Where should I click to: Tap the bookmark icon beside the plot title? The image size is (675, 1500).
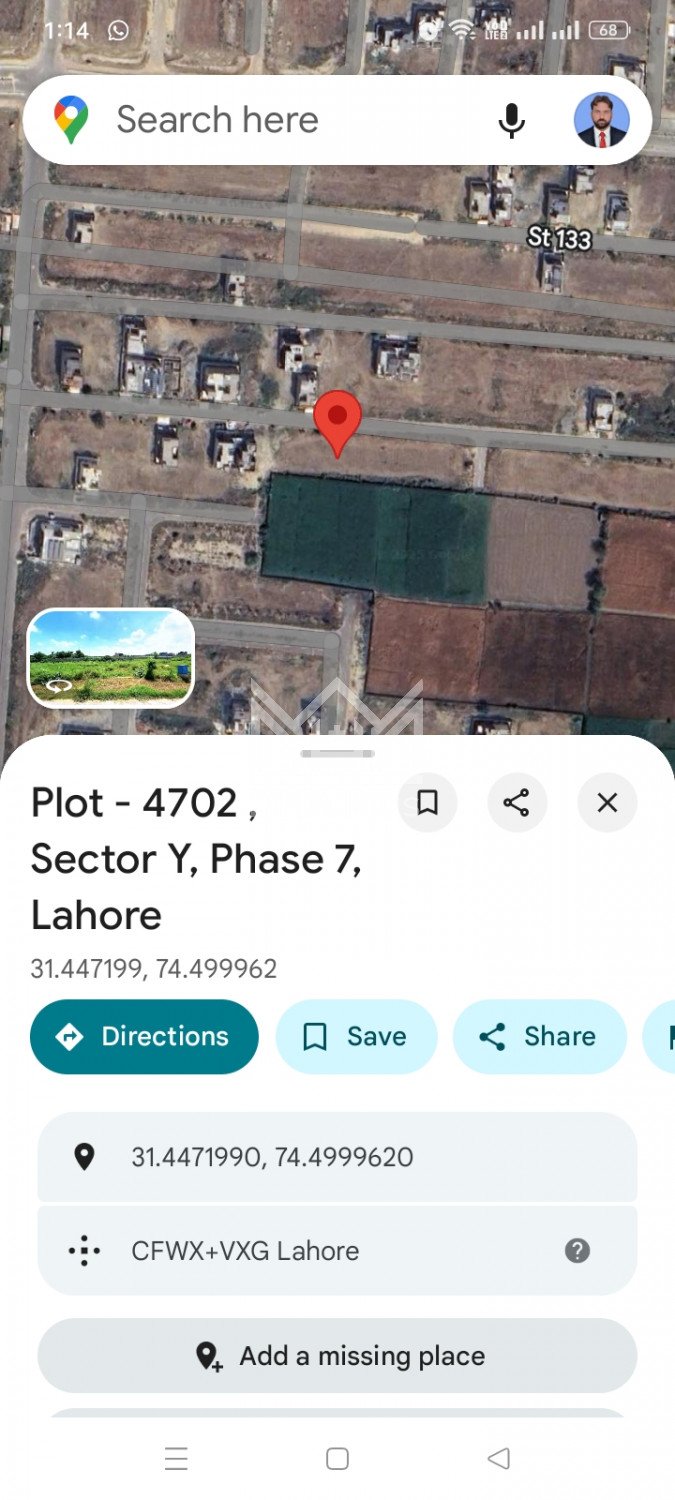pyautogui.click(x=427, y=802)
